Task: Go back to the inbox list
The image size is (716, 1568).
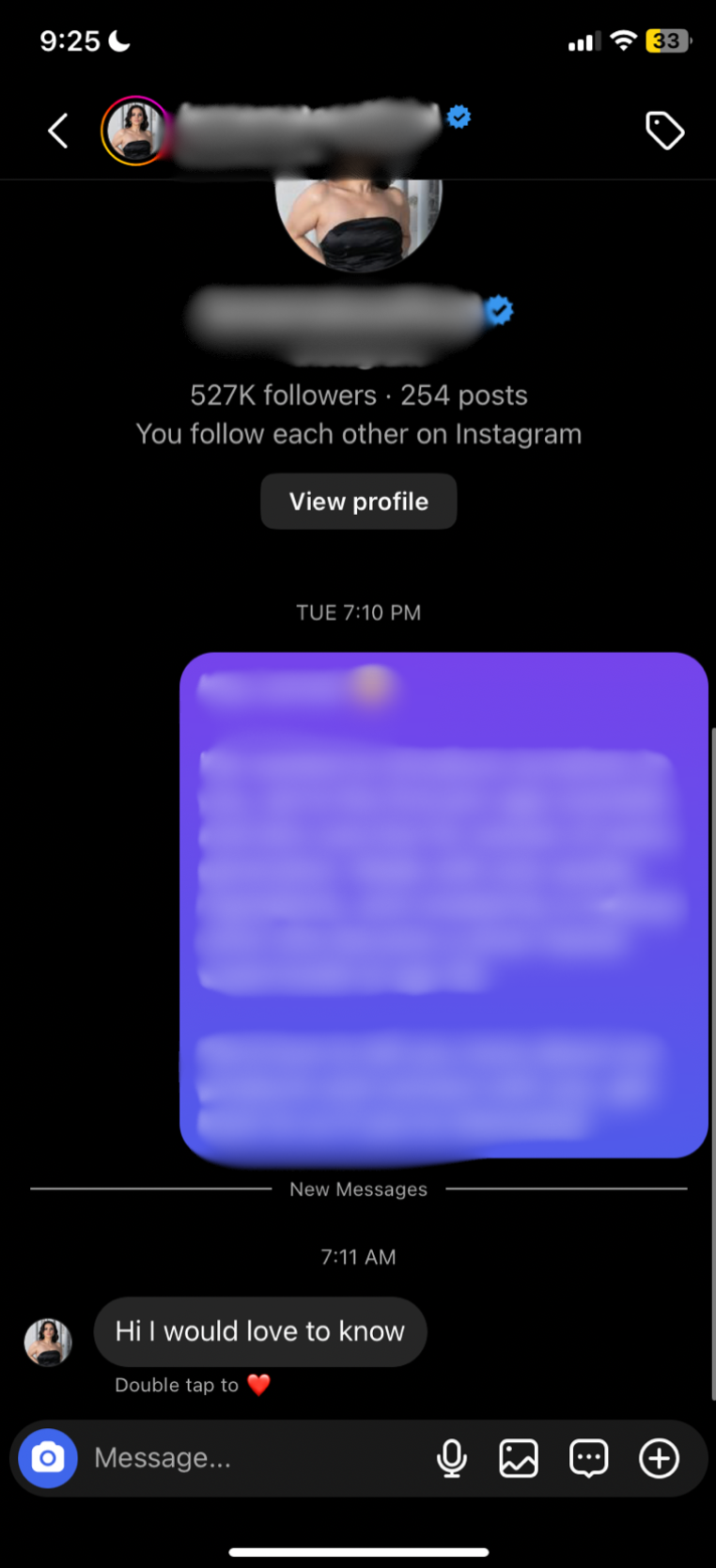Action: pyautogui.click(x=58, y=132)
